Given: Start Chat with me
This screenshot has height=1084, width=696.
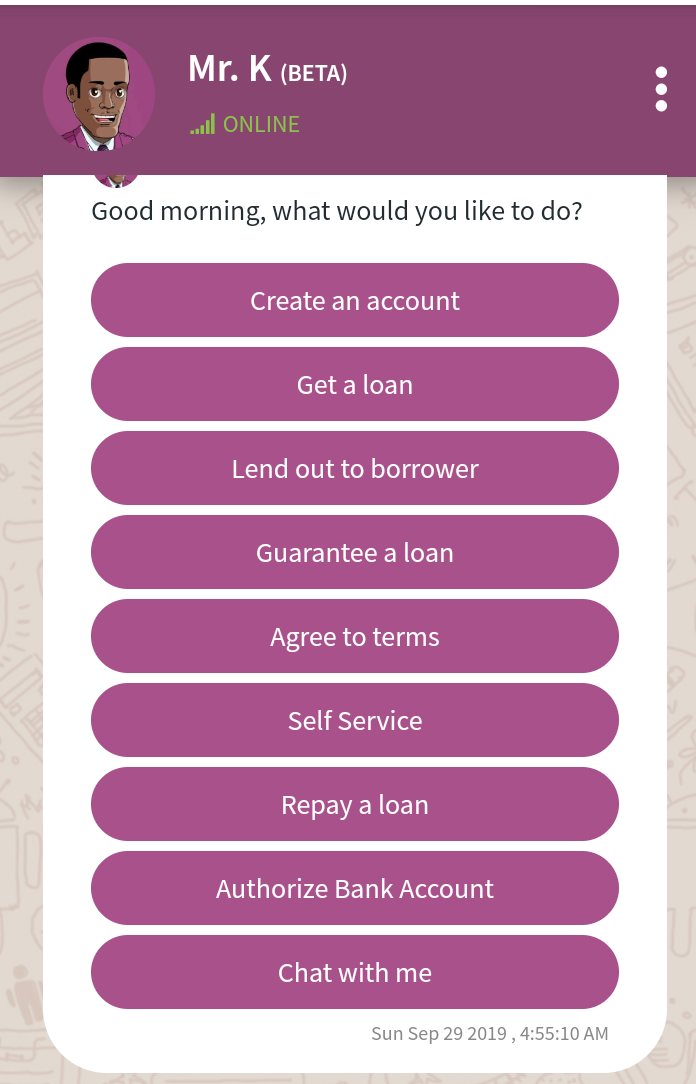Looking at the screenshot, I should (x=355, y=973).
